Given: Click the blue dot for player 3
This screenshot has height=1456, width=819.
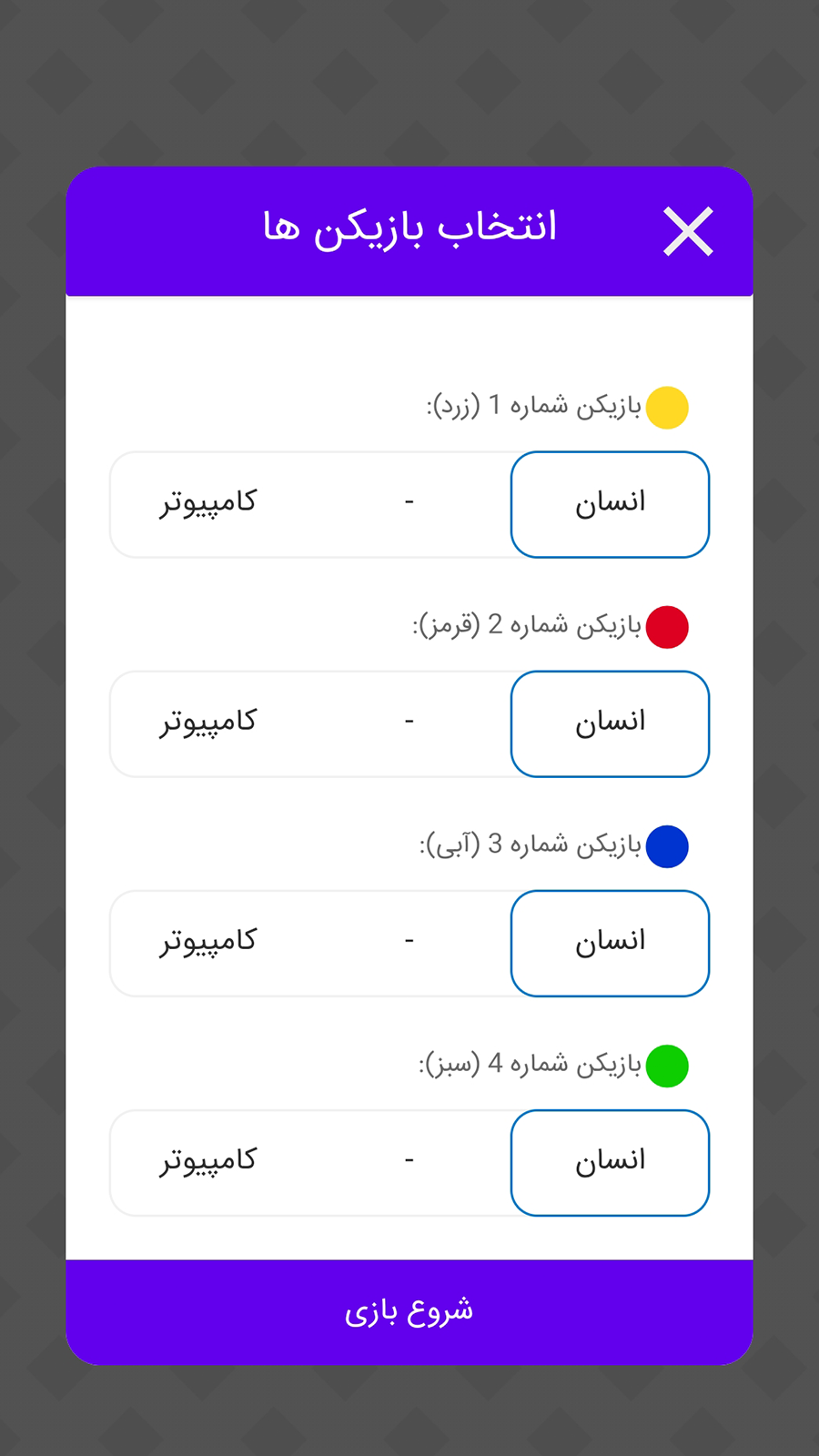Looking at the screenshot, I should (668, 846).
